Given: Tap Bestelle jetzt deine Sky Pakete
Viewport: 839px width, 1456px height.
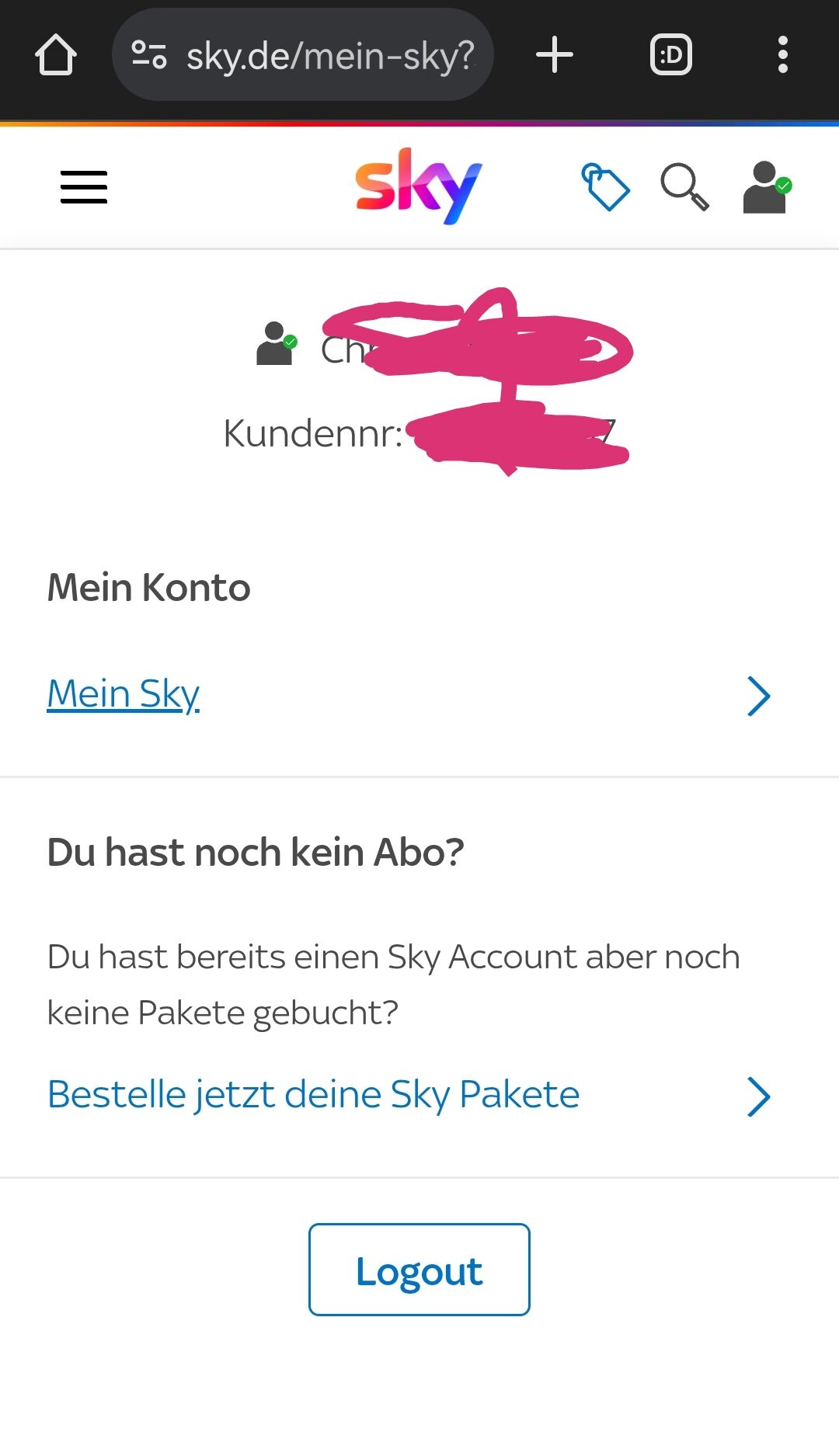Looking at the screenshot, I should (x=313, y=1095).
